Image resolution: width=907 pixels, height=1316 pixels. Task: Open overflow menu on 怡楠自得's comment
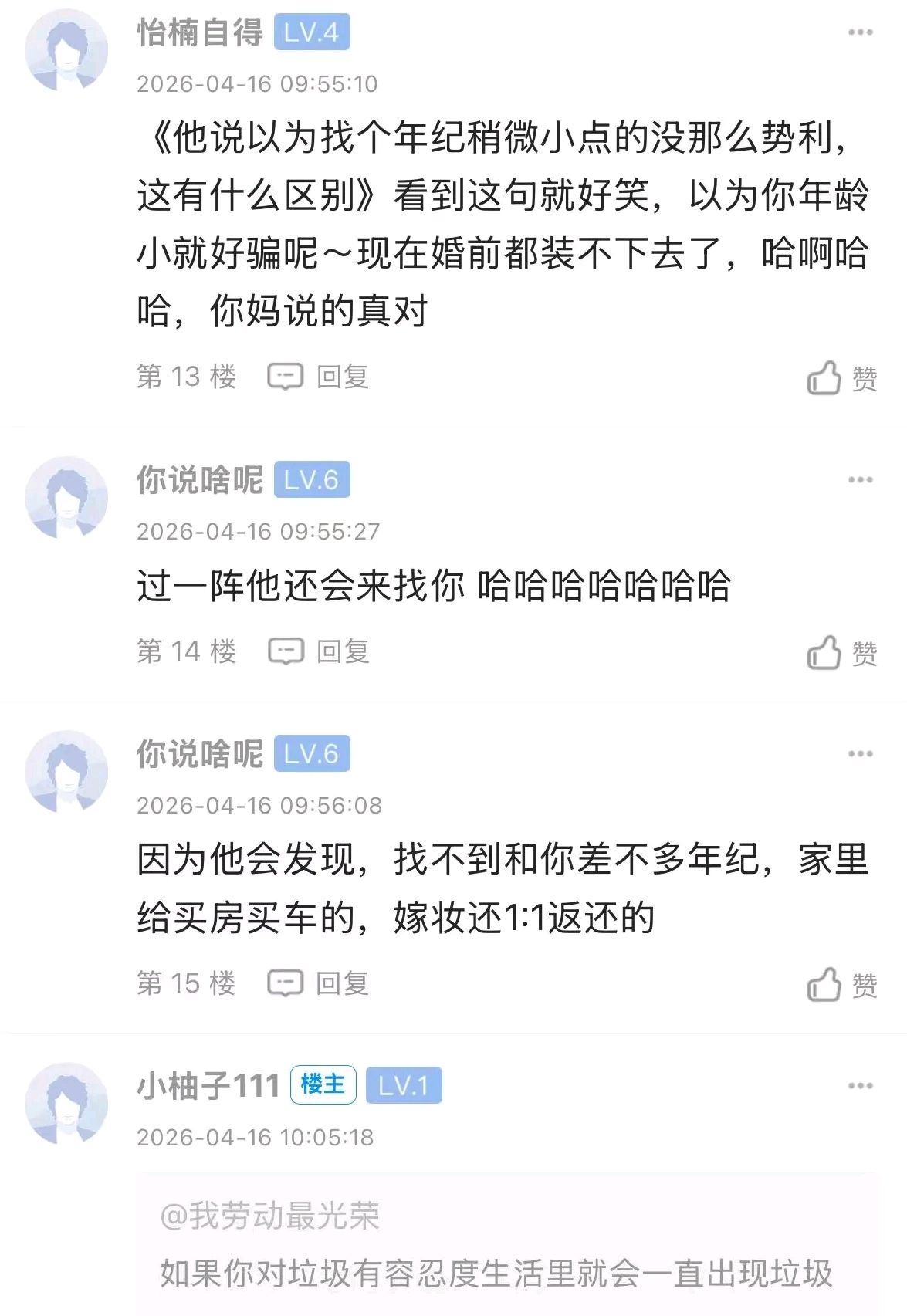(x=859, y=32)
